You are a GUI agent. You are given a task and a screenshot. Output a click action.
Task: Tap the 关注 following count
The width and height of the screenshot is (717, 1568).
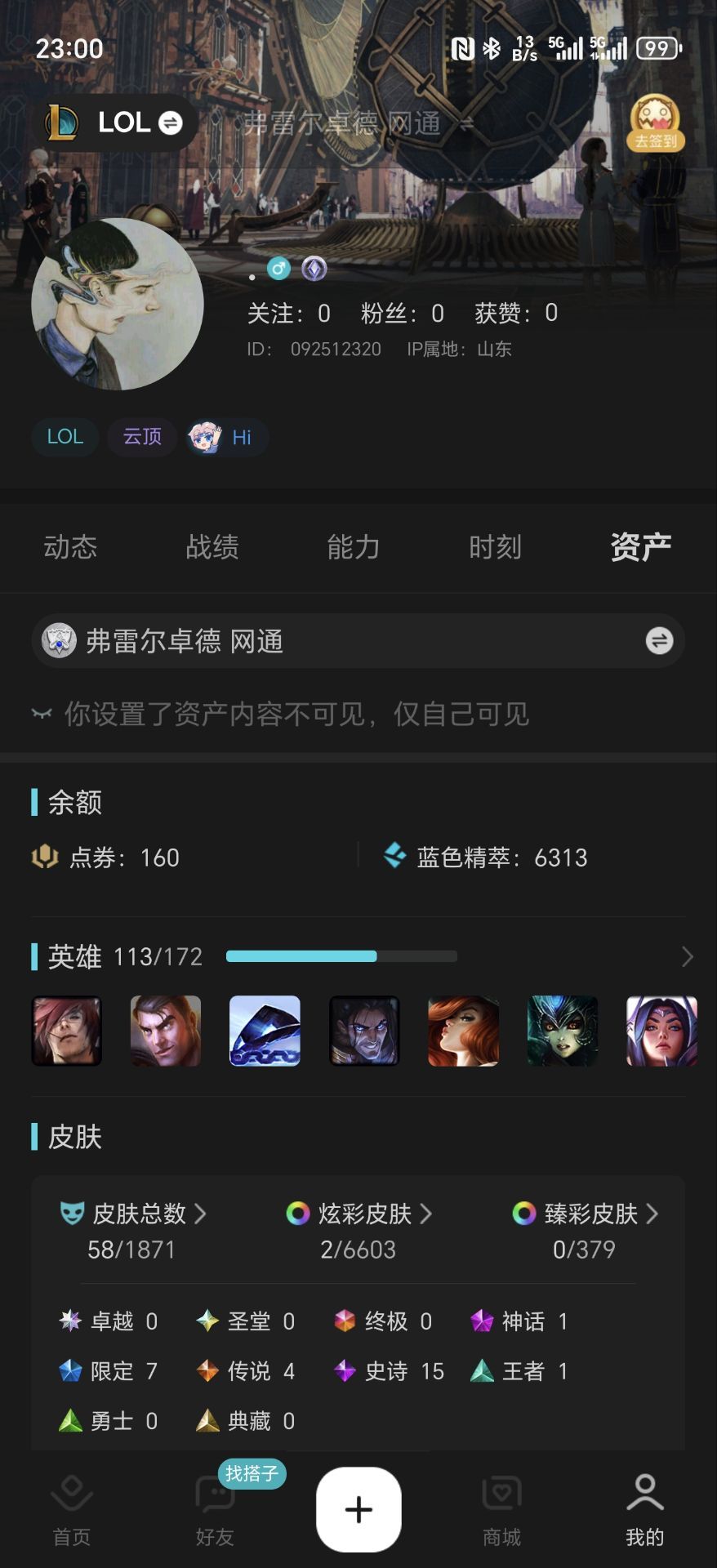pyautogui.click(x=289, y=313)
